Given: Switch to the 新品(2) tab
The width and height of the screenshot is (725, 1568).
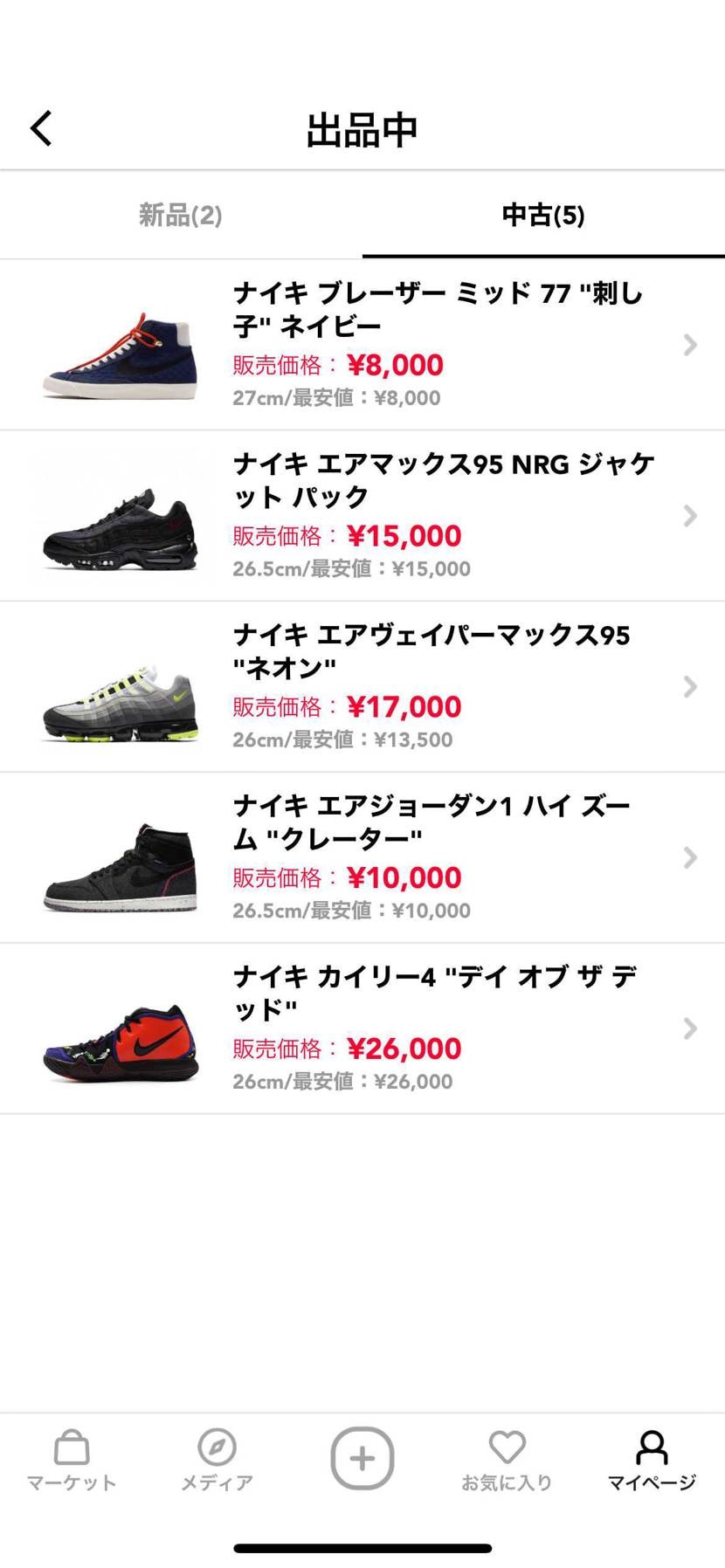Looking at the screenshot, I should point(181,215).
